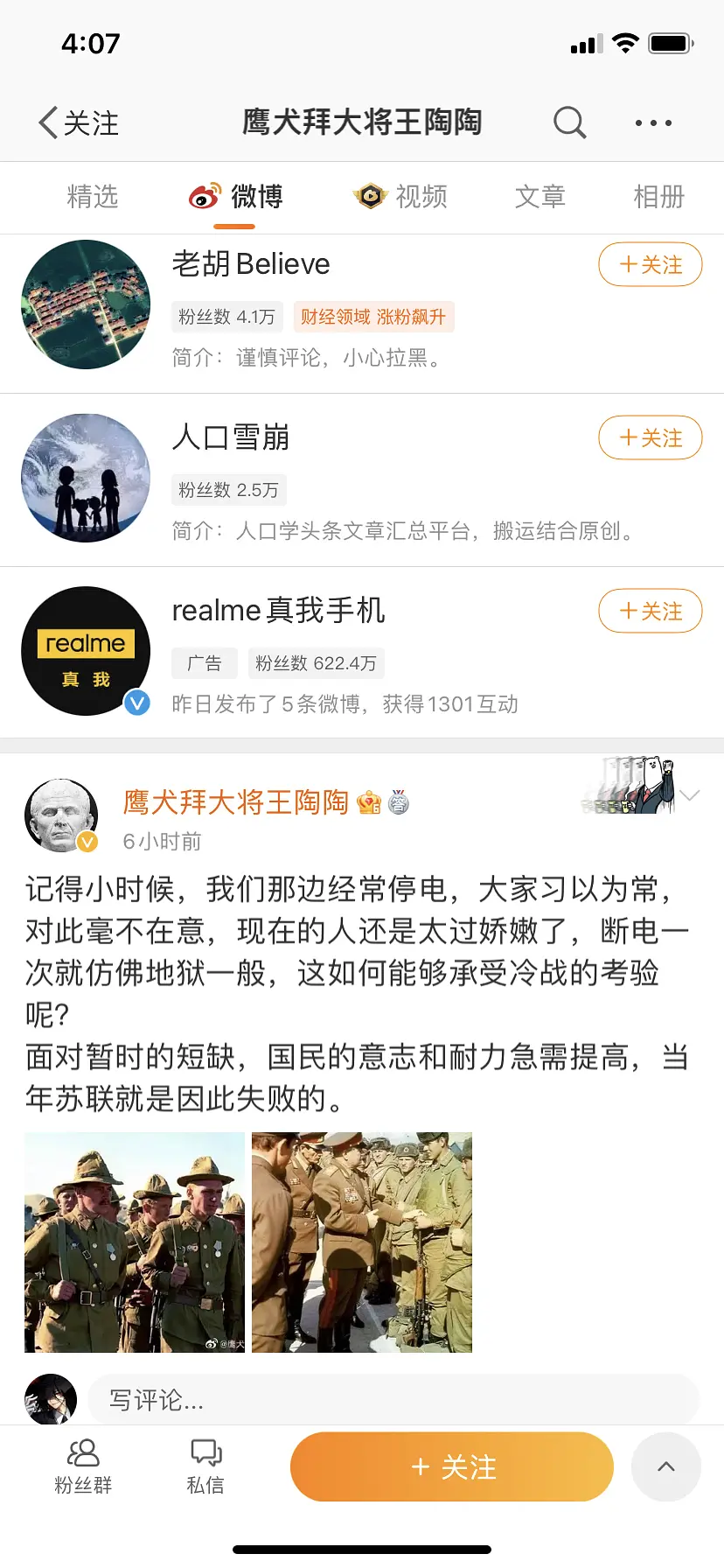Jump back to top with the up arrow

pos(665,1466)
